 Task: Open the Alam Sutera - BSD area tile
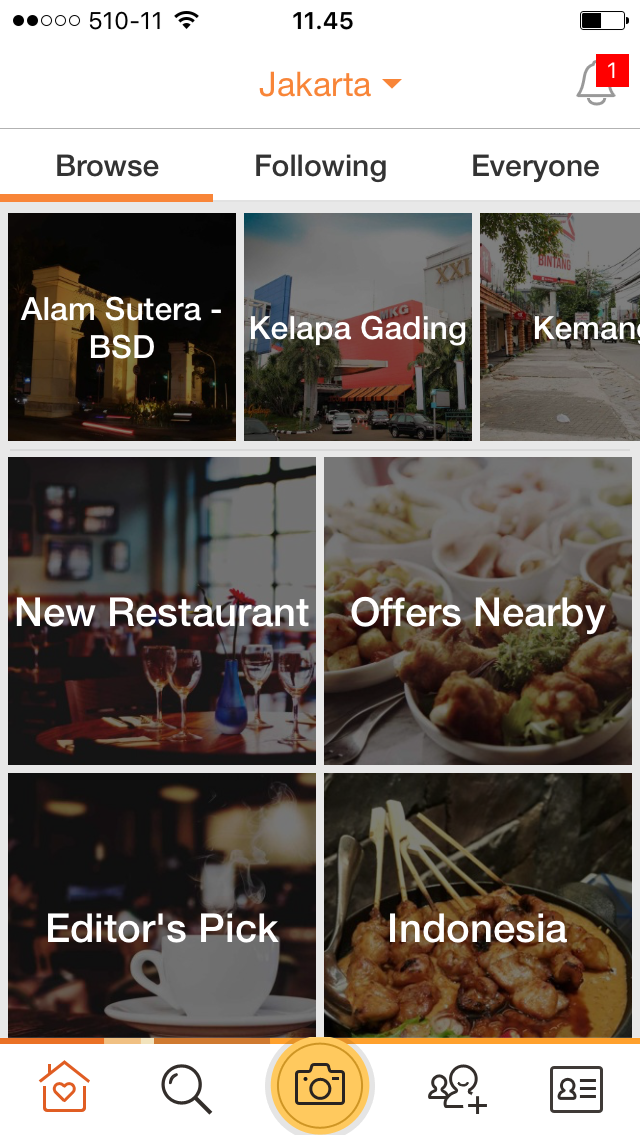122,327
